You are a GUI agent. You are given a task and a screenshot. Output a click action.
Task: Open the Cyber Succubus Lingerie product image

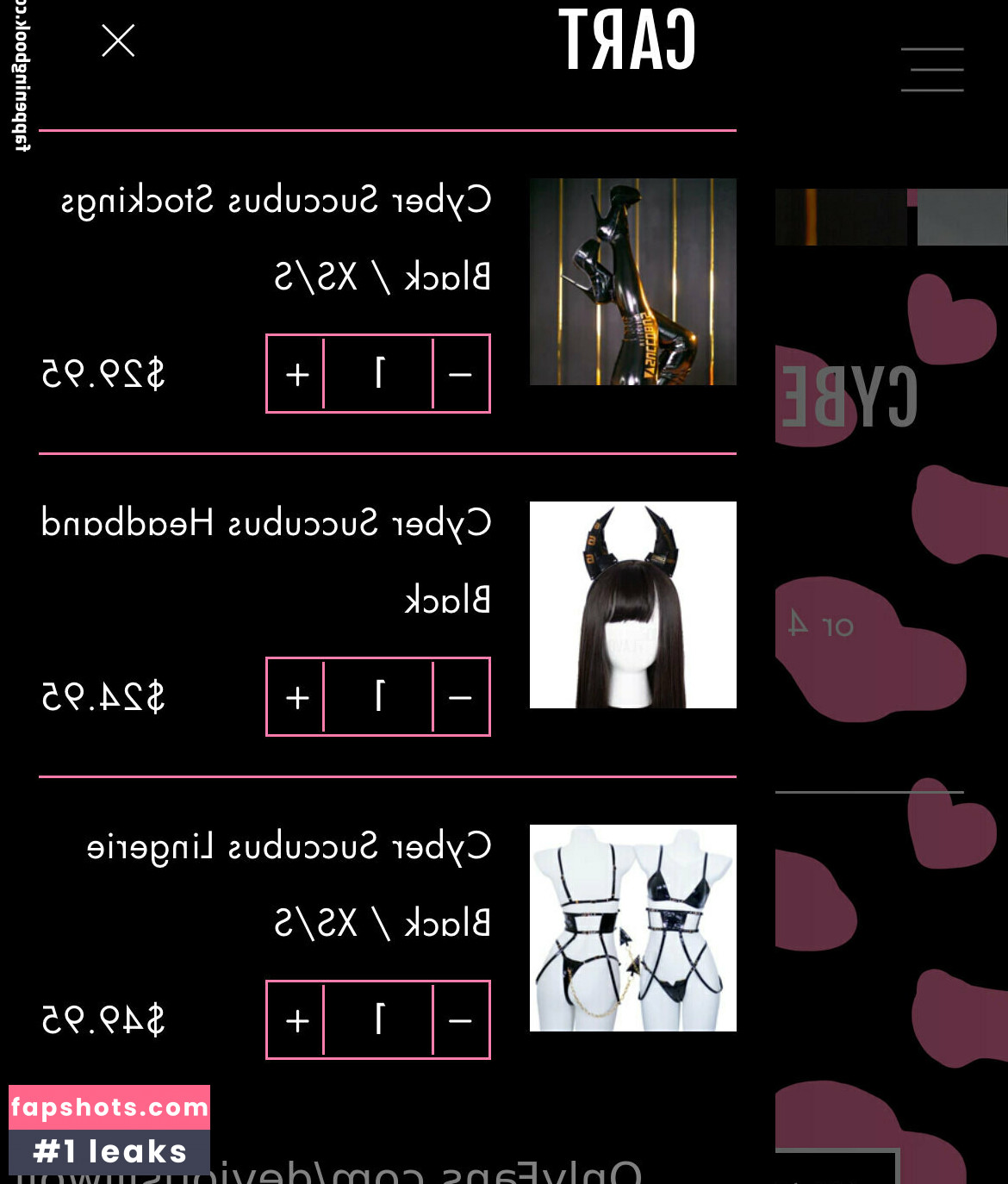[x=632, y=928]
